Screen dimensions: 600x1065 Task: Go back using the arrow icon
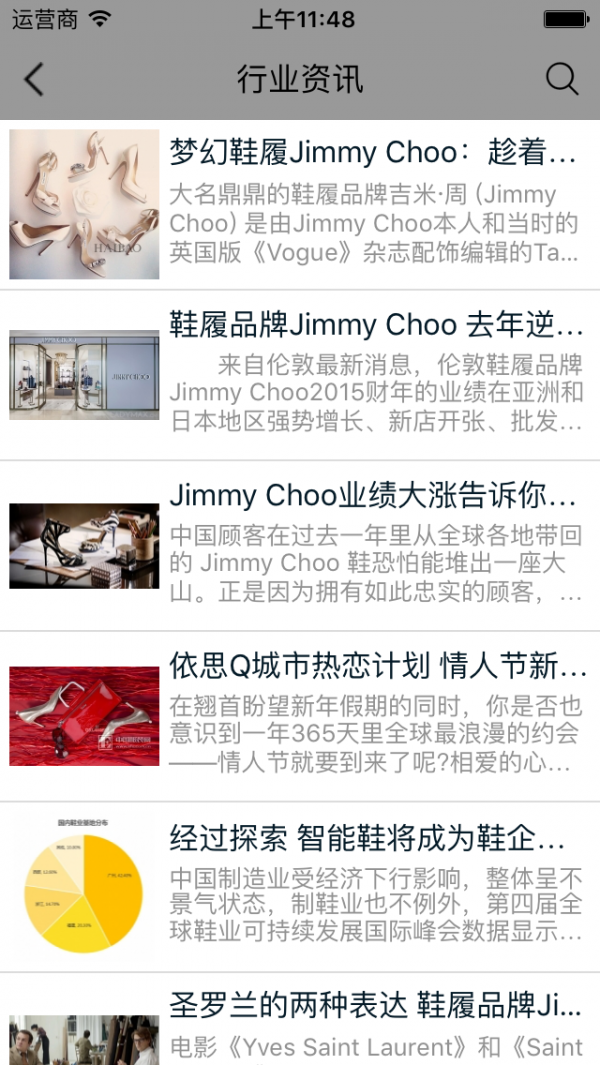point(35,79)
